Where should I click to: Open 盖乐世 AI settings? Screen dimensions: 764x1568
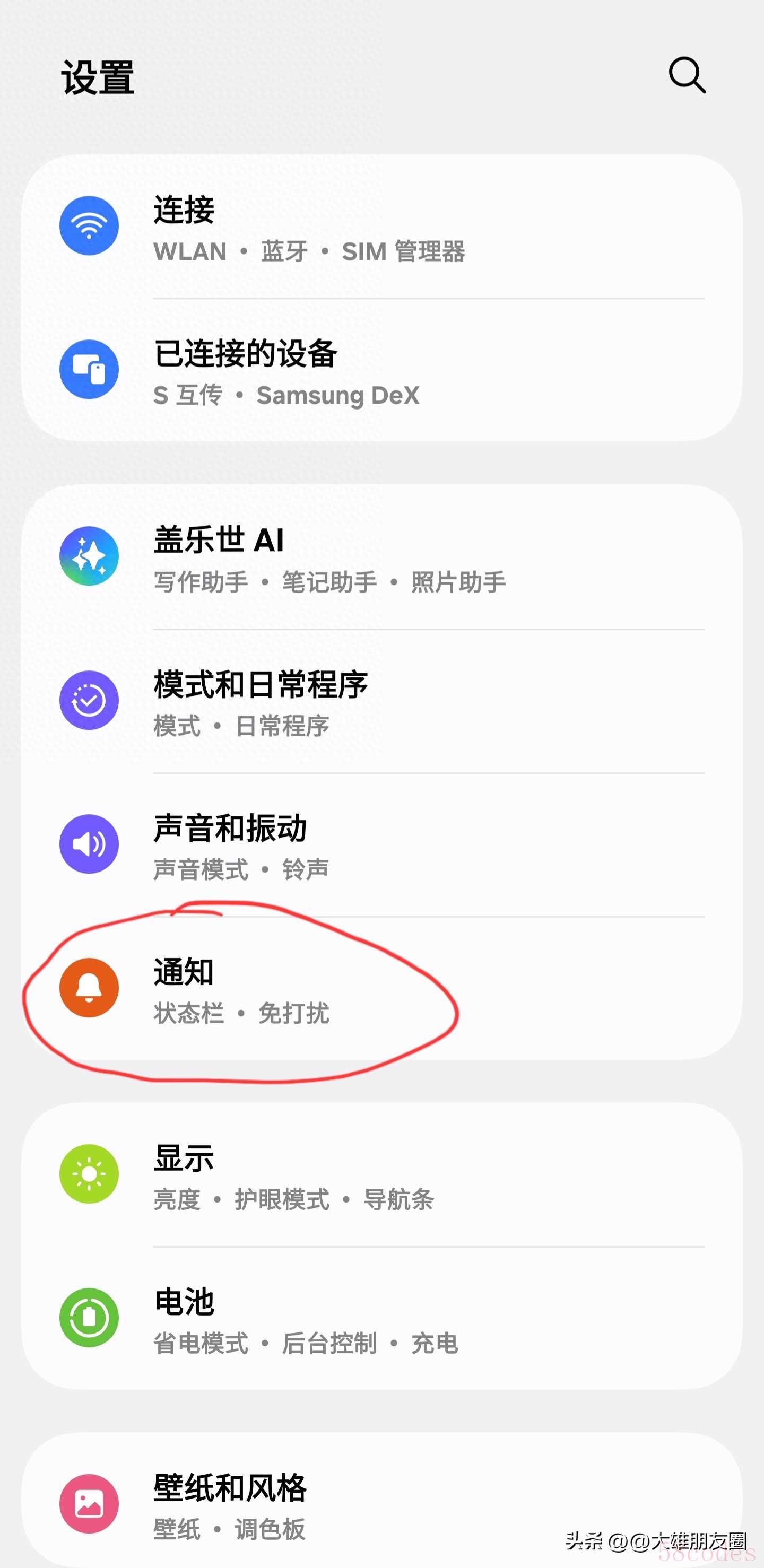pyautogui.click(x=381, y=557)
